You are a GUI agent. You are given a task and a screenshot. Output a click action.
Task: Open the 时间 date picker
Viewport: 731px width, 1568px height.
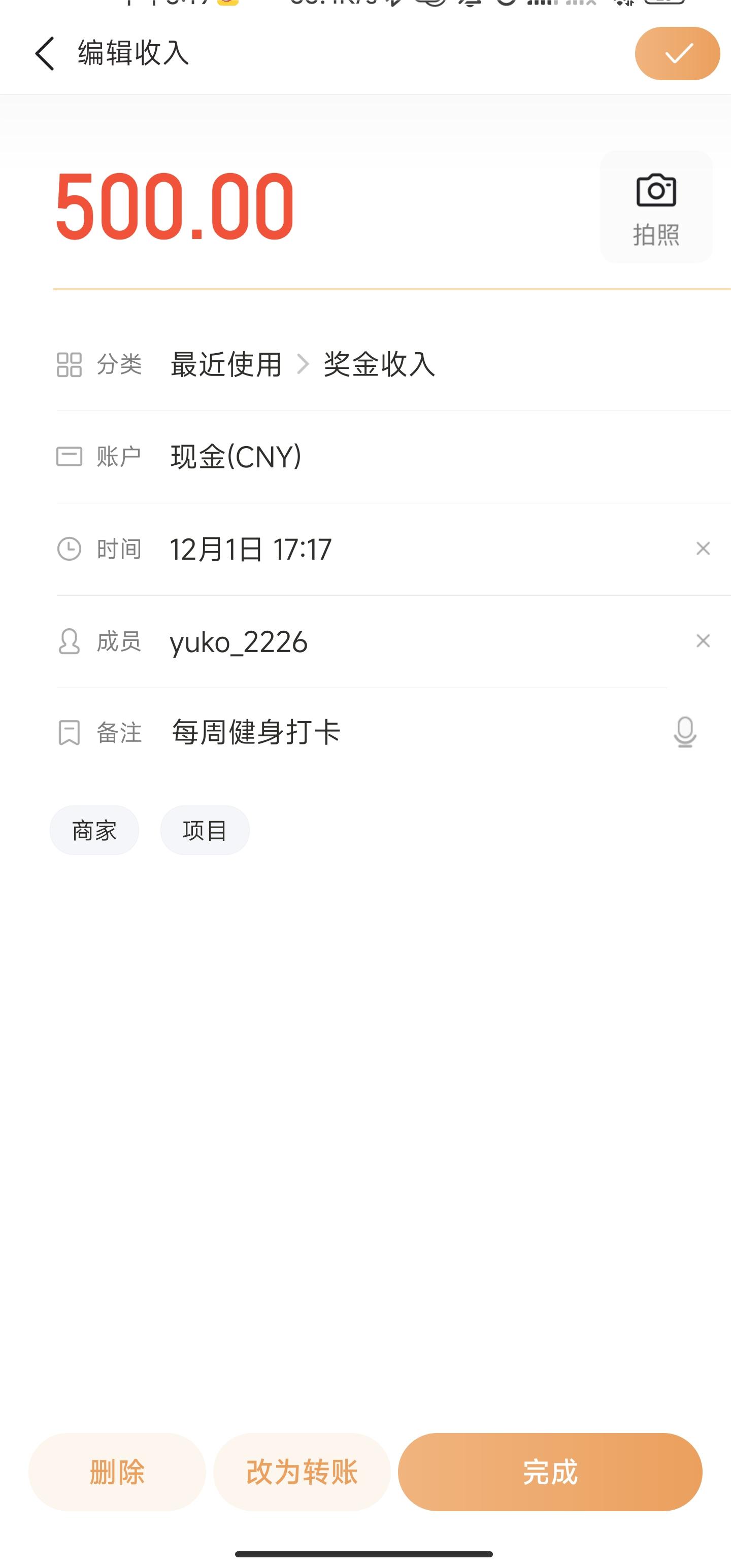click(x=251, y=549)
